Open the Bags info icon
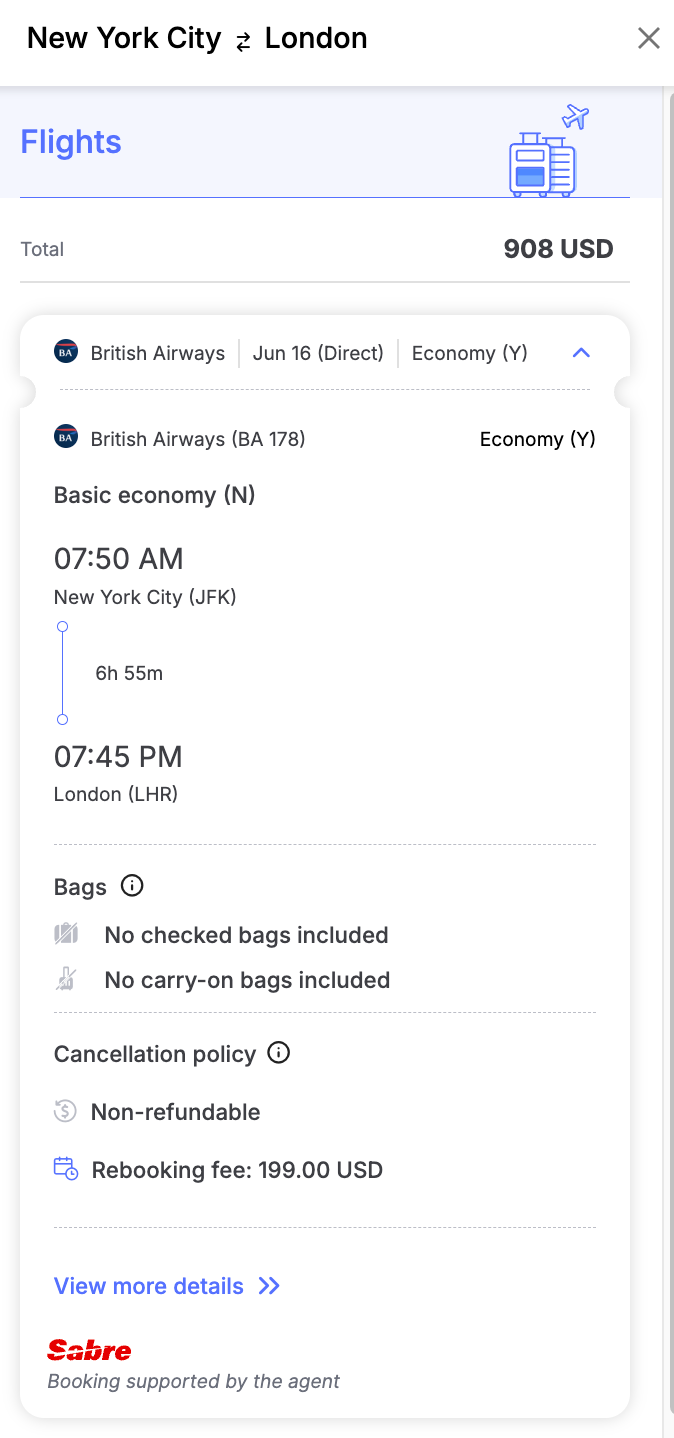Image resolution: width=674 pixels, height=1438 pixels. click(x=132, y=886)
